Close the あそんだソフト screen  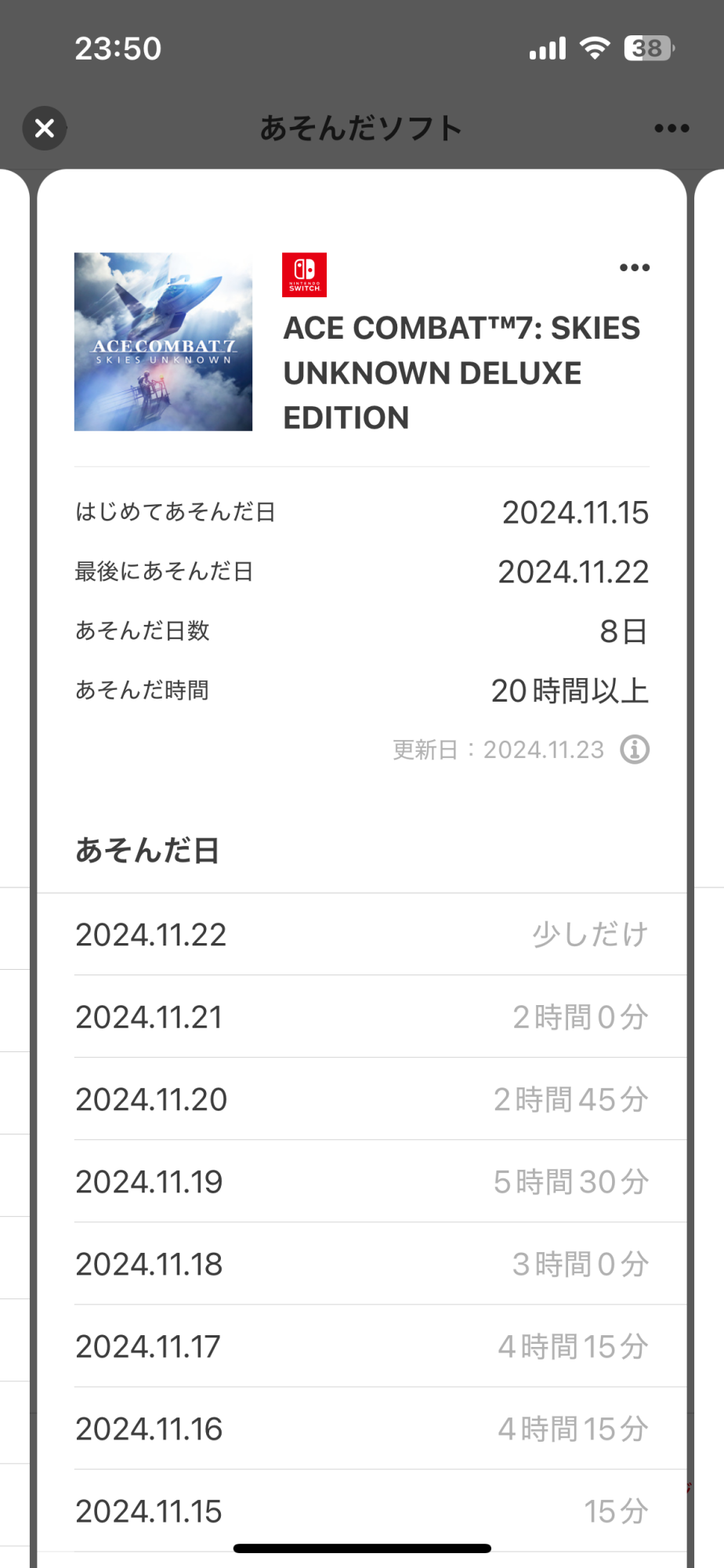(45, 128)
